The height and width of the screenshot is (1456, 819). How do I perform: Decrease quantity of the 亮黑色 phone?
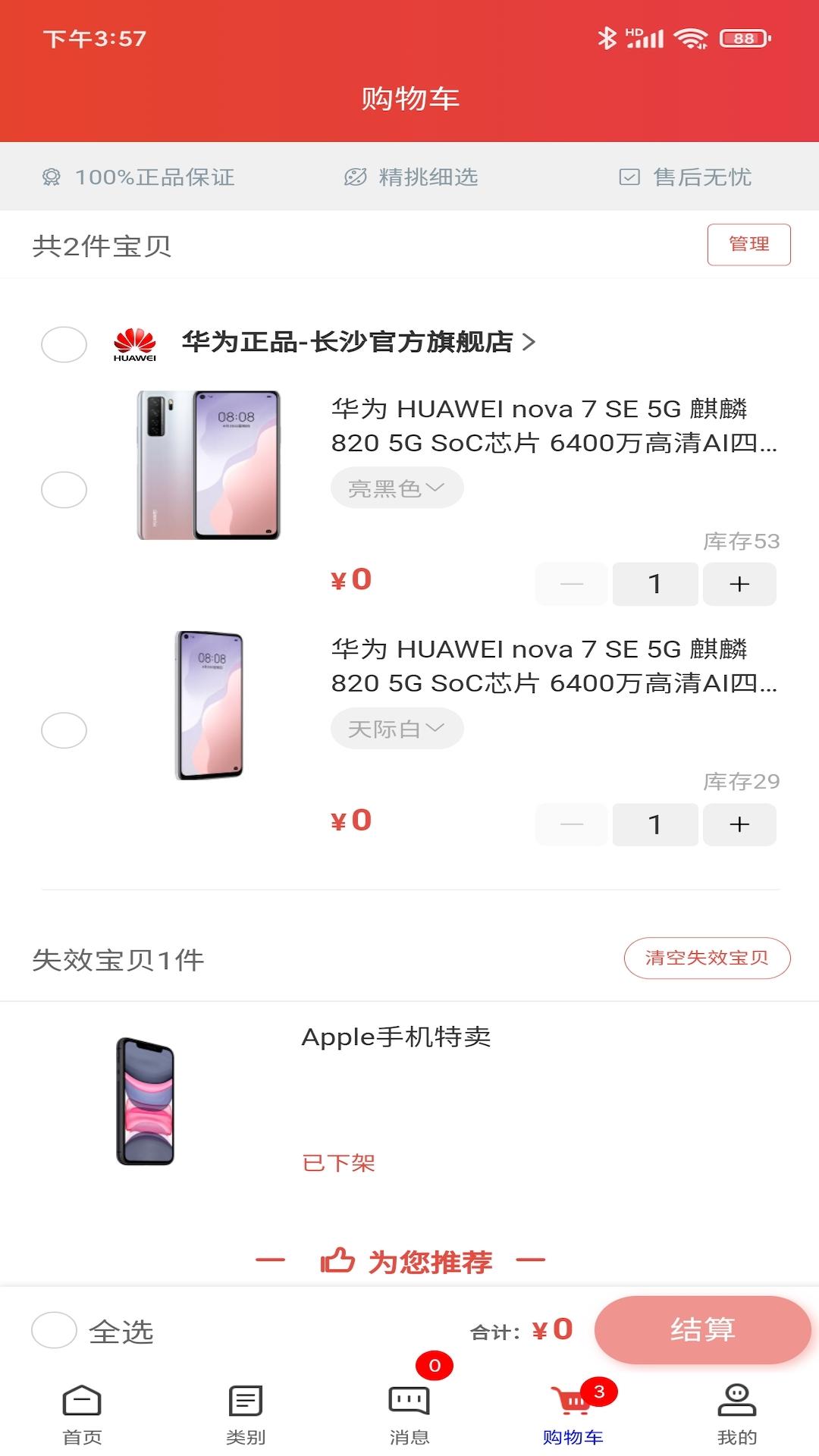tap(572, 584)
